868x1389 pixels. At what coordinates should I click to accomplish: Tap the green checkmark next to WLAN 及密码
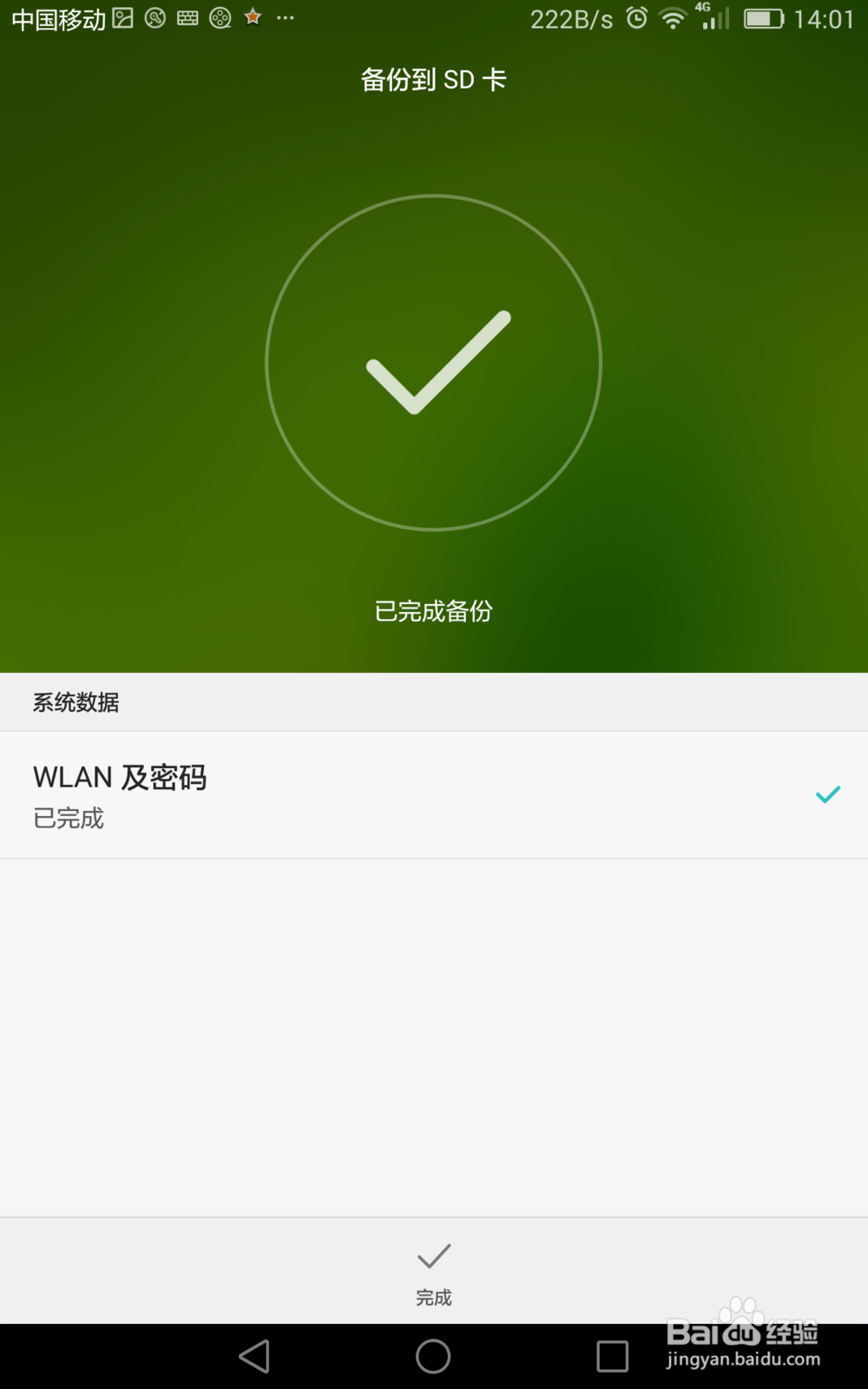829,794
